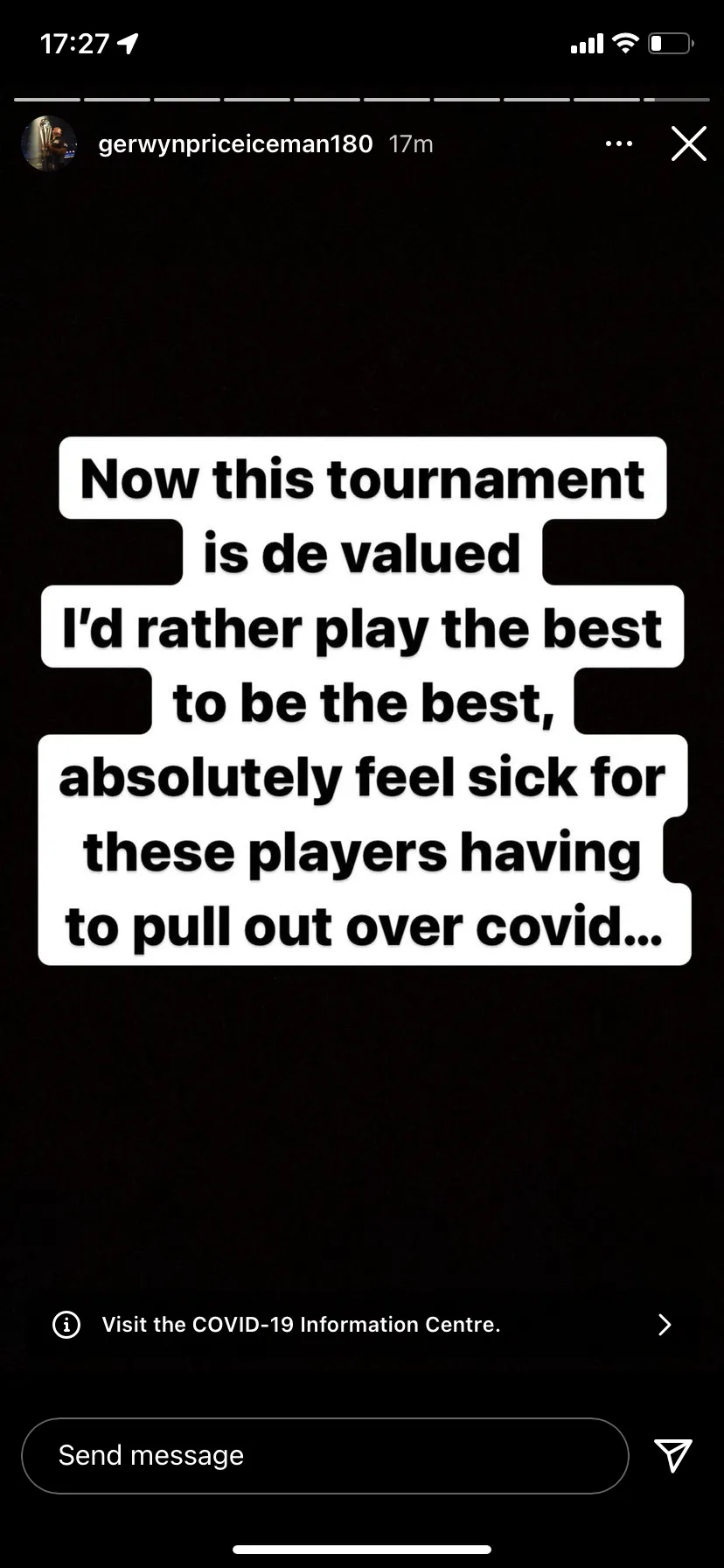Share this story via paper plane icon
Screen dimensions: 724x1568
point(672,1455)
